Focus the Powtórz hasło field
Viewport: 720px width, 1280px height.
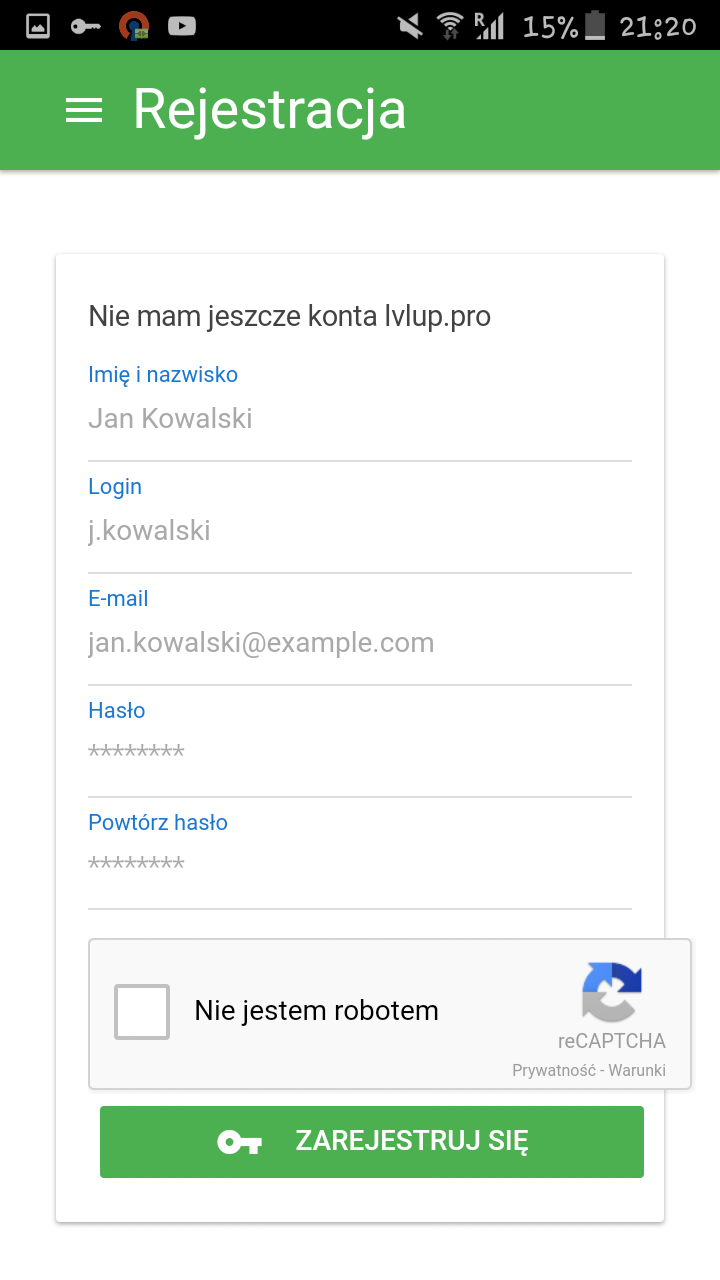[360, 867]
